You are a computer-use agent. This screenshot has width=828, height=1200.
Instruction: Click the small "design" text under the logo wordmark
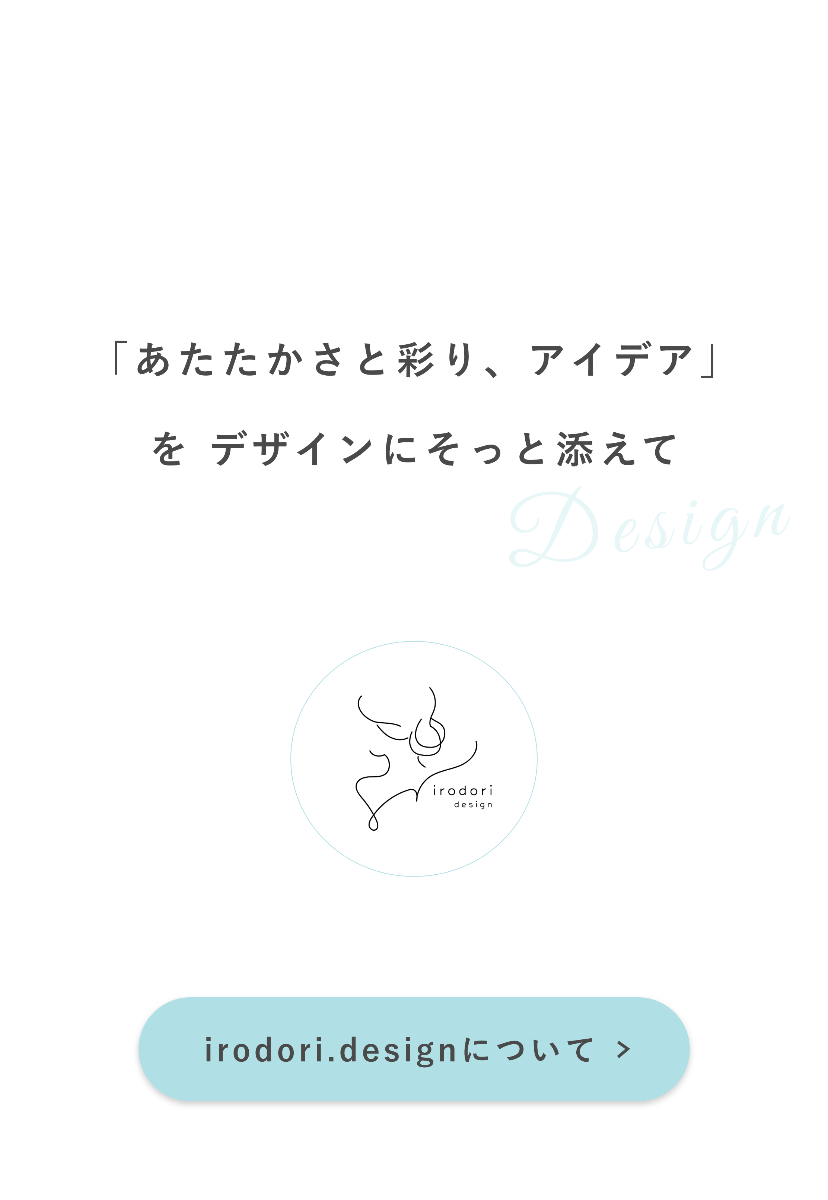click(475, 806)
